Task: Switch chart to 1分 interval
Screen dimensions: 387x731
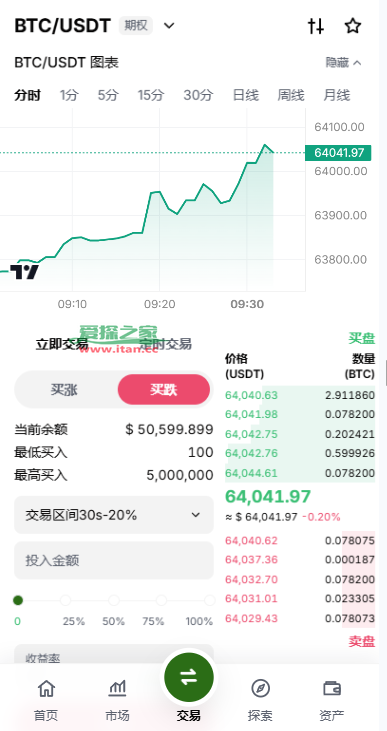Action: click(69, 95)
